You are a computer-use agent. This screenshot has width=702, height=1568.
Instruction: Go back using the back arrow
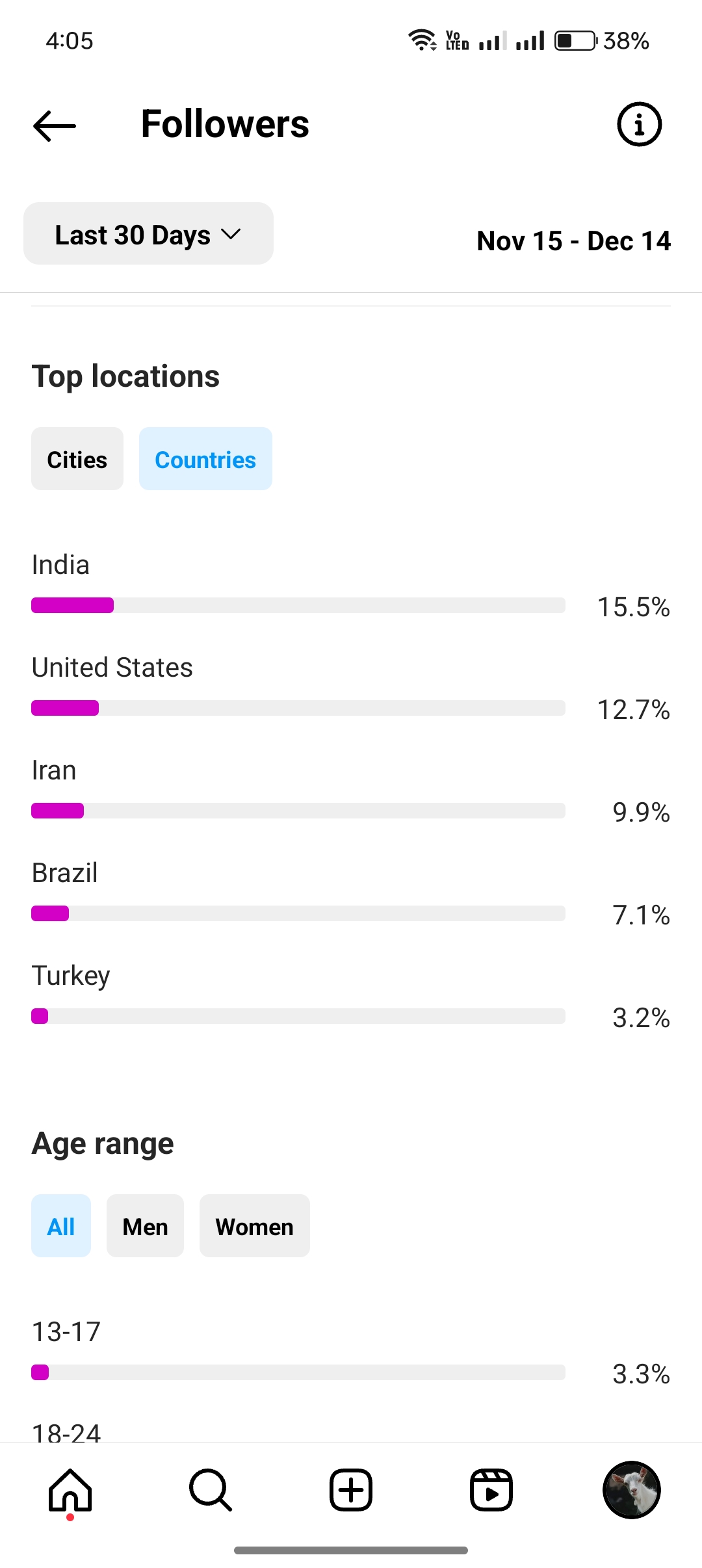pos(55,125)
